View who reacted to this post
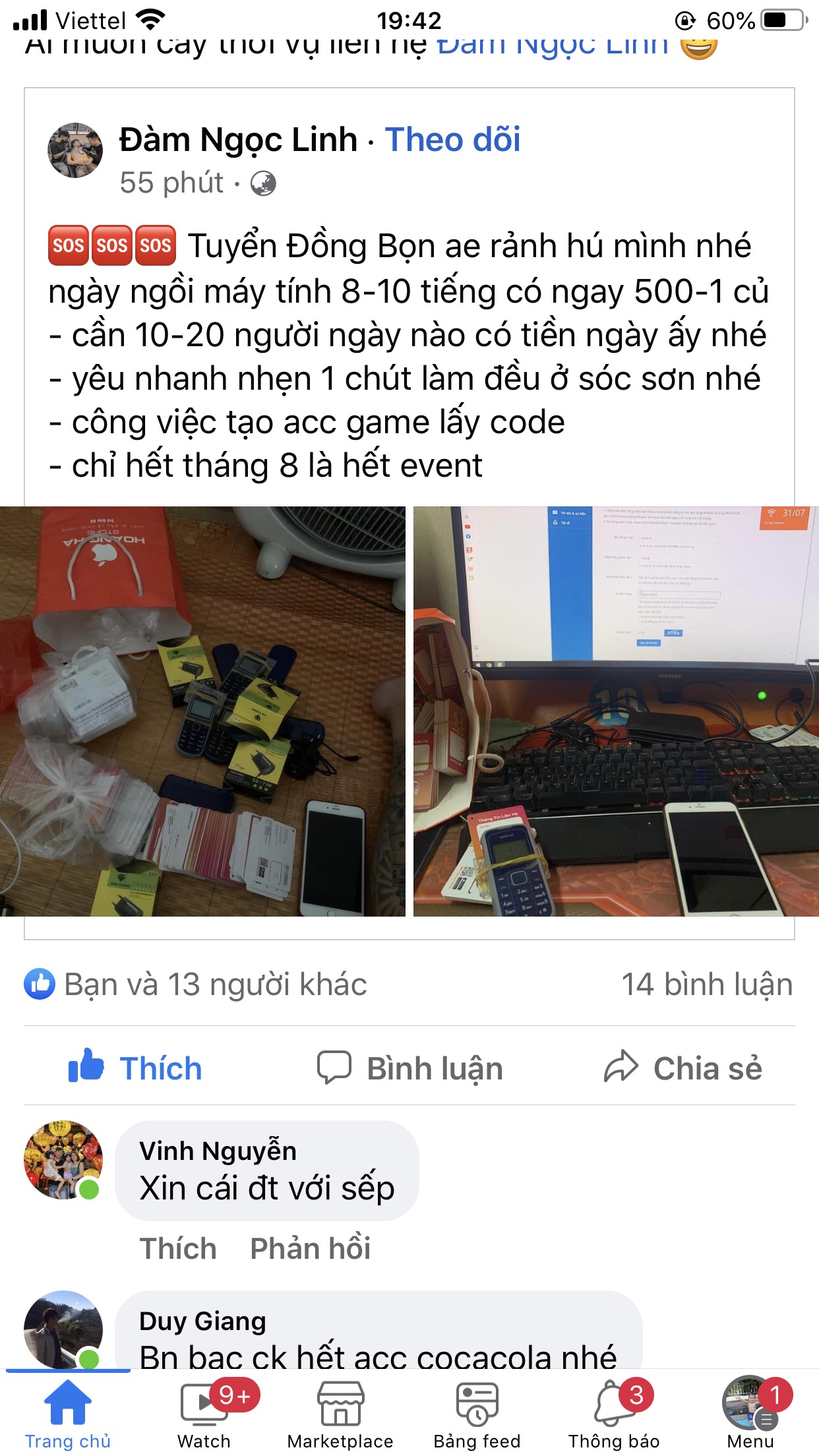Image resolution: width=819 pixels, height=1456 pixels. click(196, 985)
